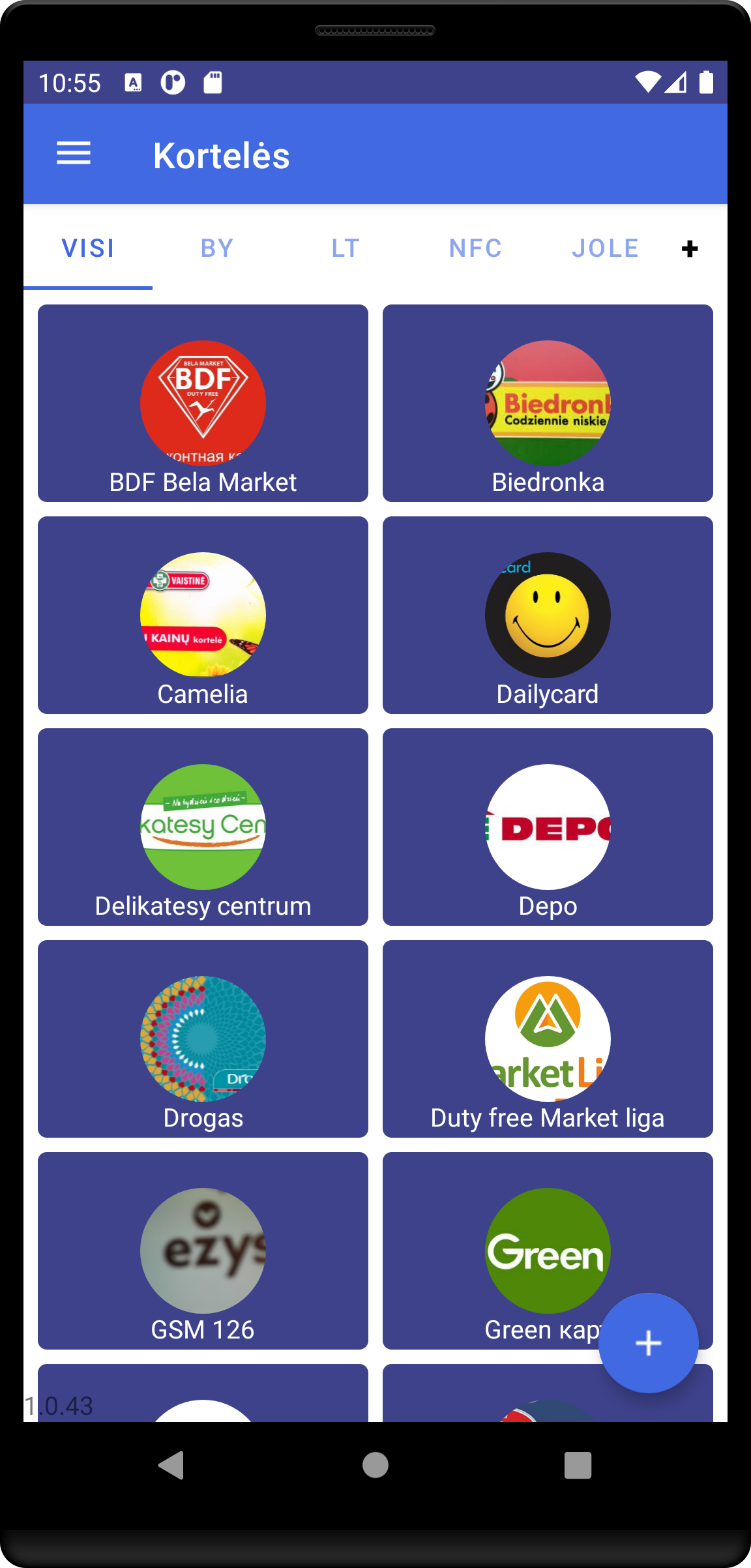This screenshot has height=1568, width=751.
Task: Open the Camelia card
Action: pos(203,615)
